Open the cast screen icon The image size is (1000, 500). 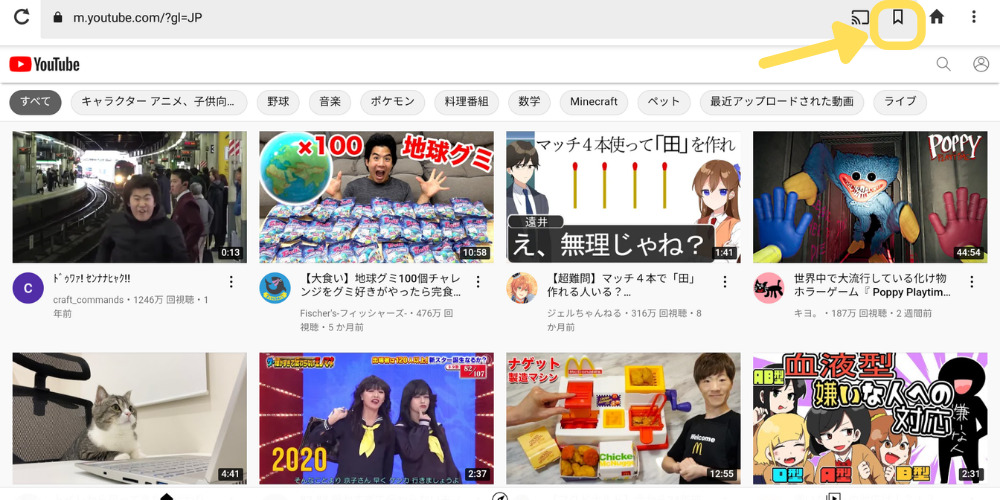[x=859, y=17]
